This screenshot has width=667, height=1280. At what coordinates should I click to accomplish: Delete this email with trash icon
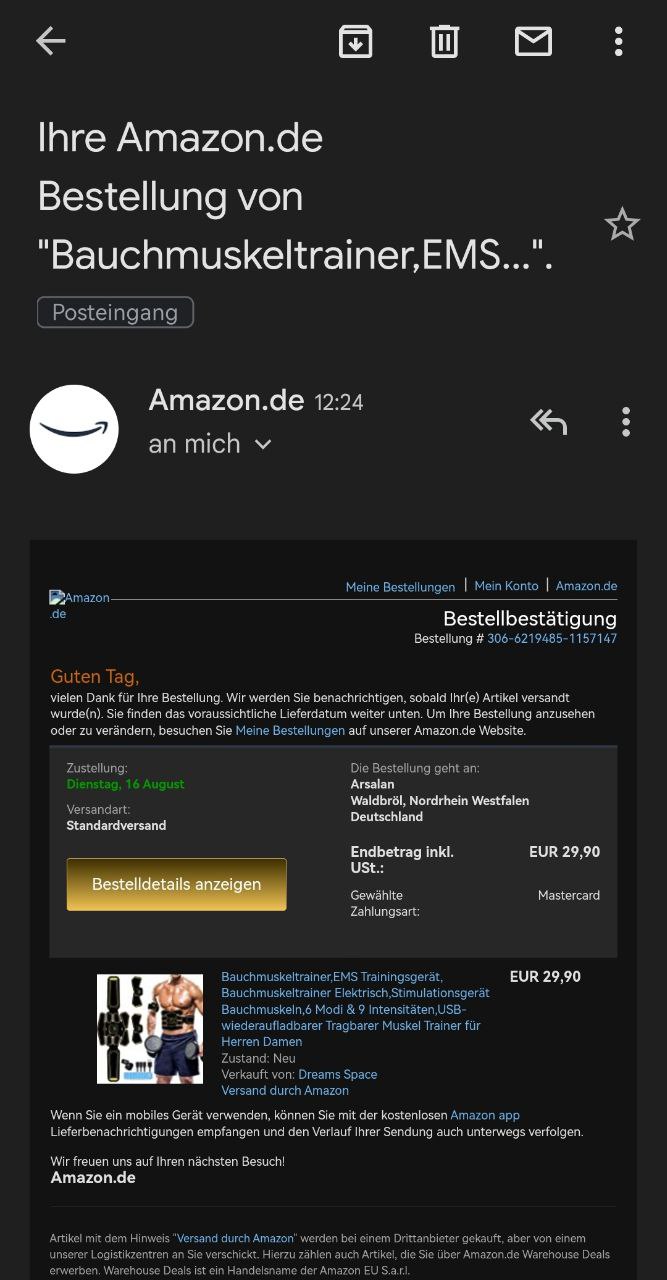[444, 41]
